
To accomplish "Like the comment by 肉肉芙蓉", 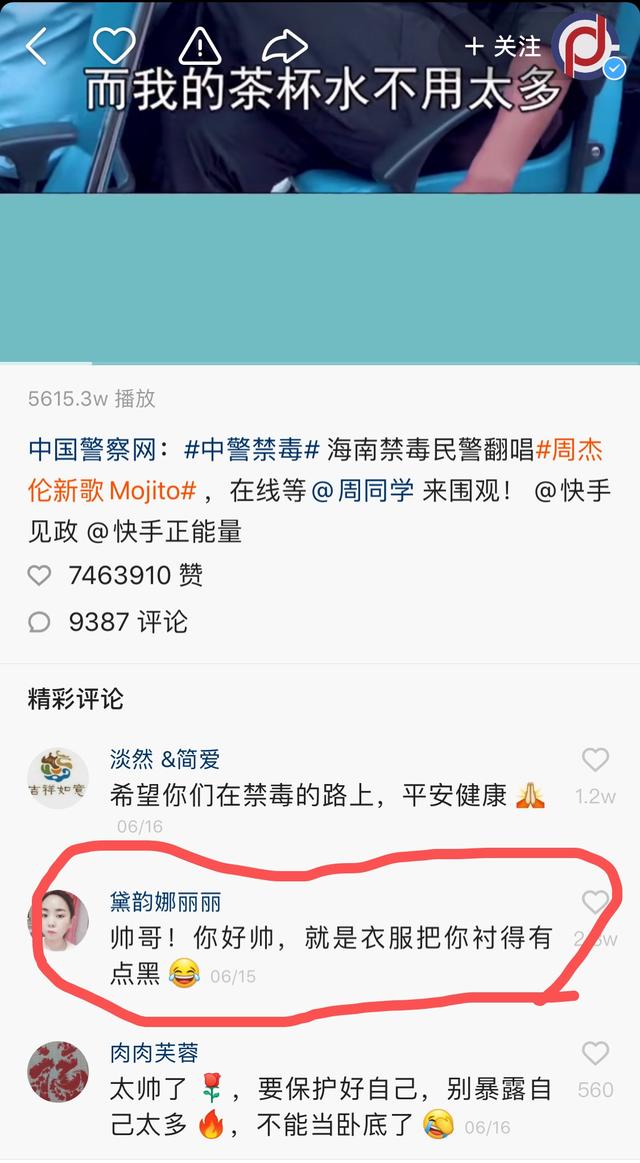I will pos(595,1053).
